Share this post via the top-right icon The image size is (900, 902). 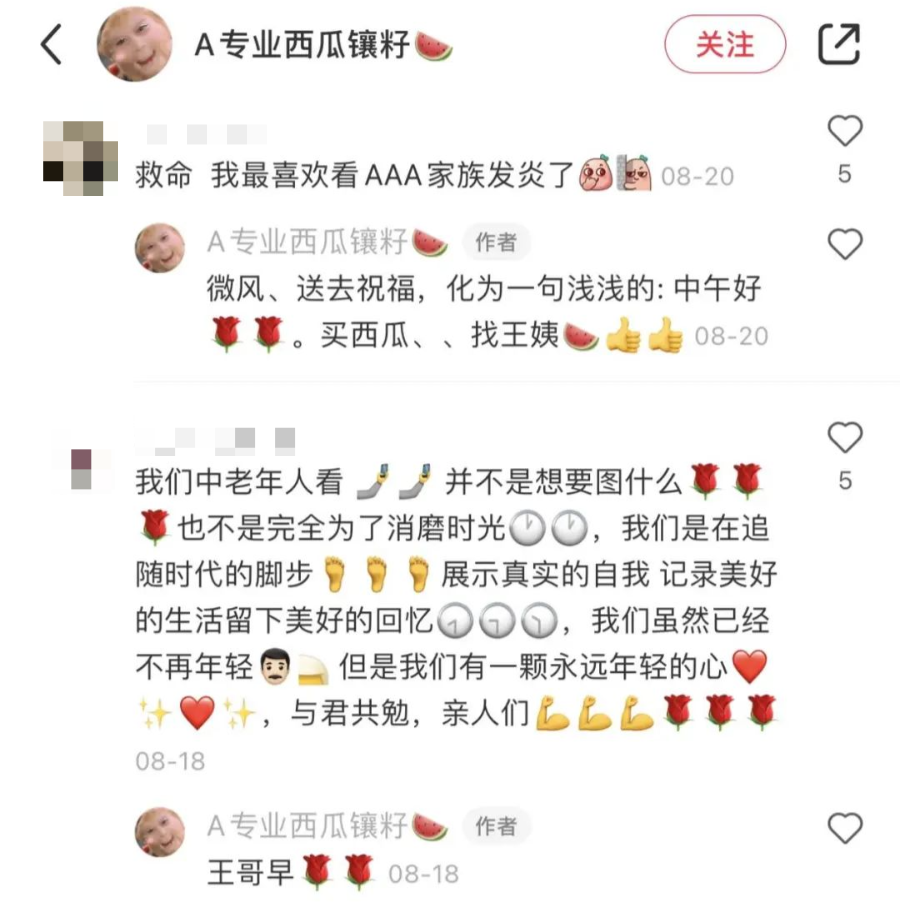pos(838,45)
